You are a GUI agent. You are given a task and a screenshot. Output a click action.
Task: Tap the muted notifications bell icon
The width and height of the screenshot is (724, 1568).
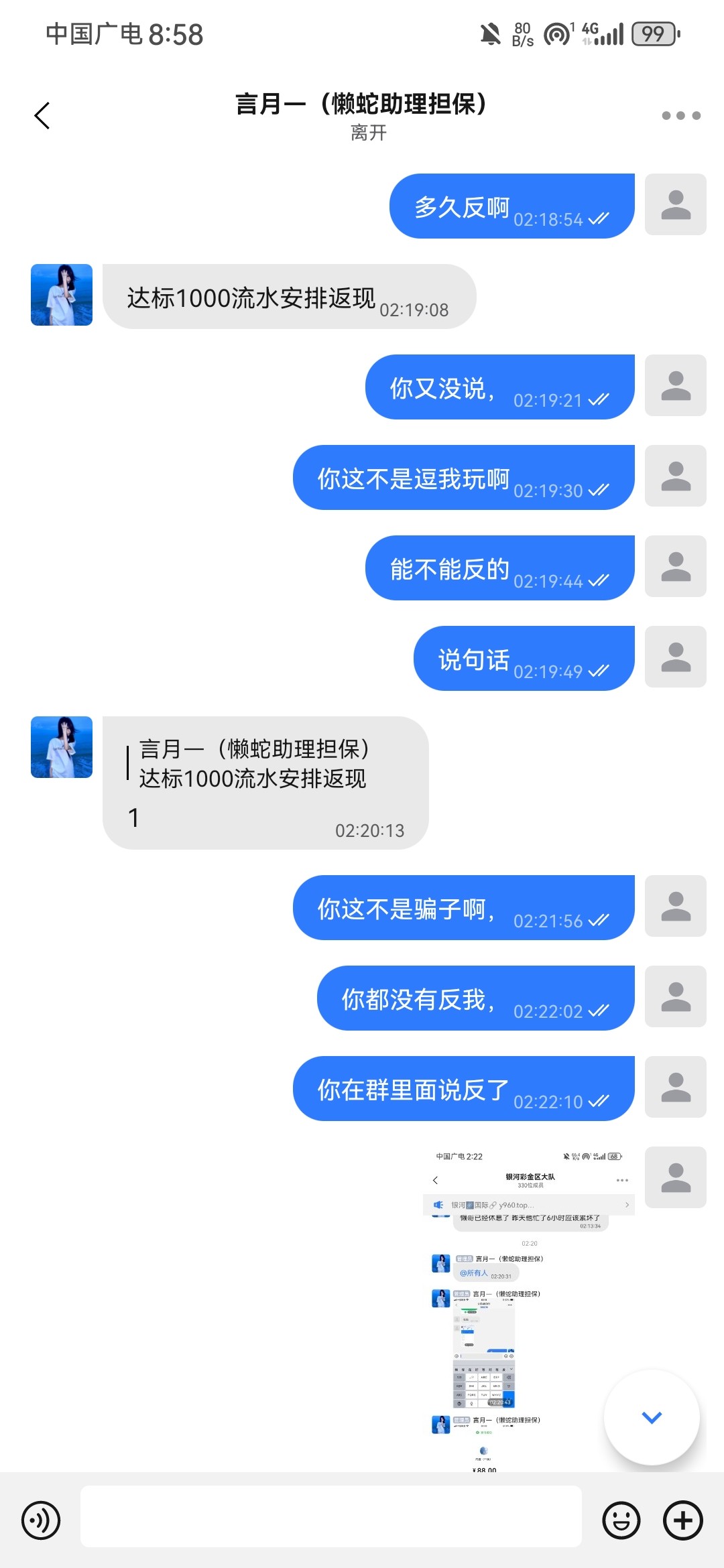(x=491, y=34)
